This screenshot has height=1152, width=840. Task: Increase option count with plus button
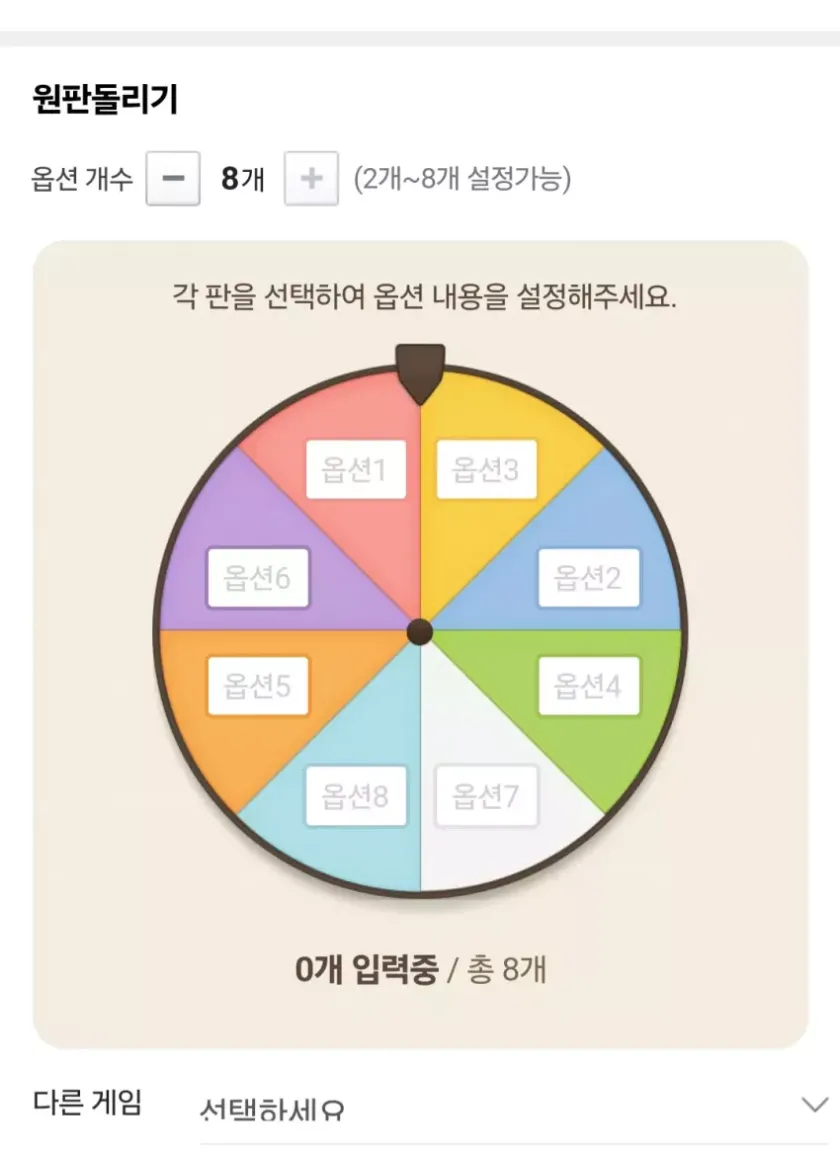(311, 179)
